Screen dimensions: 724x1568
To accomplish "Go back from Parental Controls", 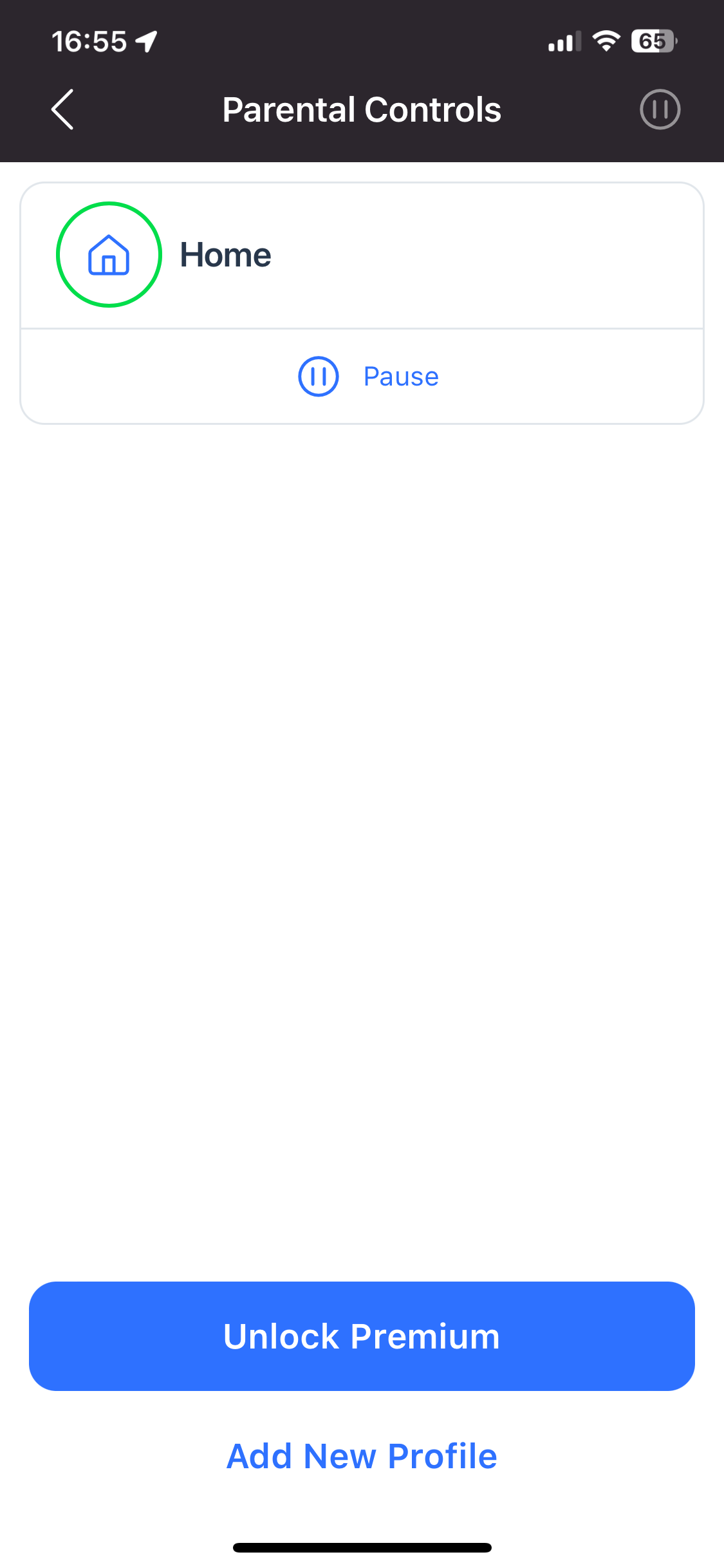I will [62, 109].
